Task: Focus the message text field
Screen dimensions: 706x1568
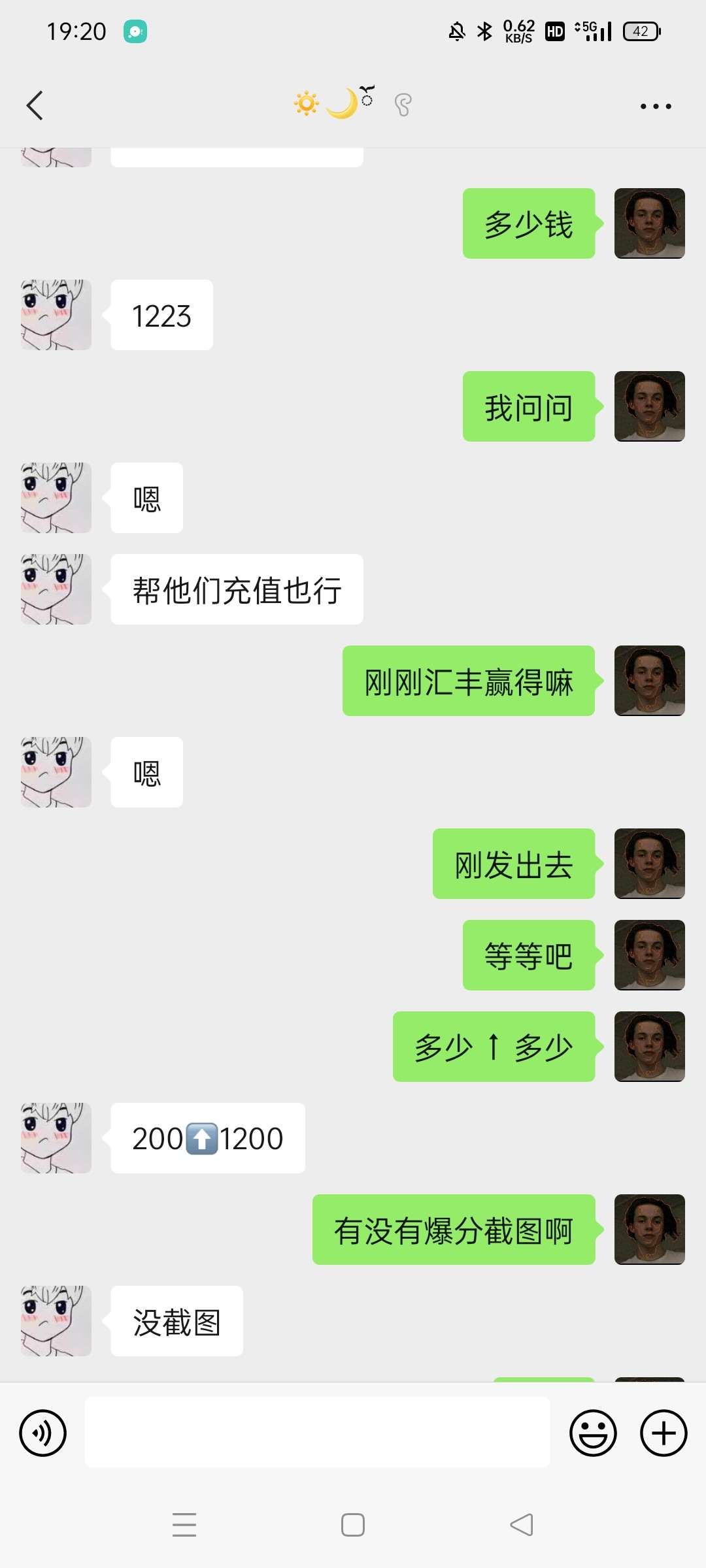Action: 317,1432
